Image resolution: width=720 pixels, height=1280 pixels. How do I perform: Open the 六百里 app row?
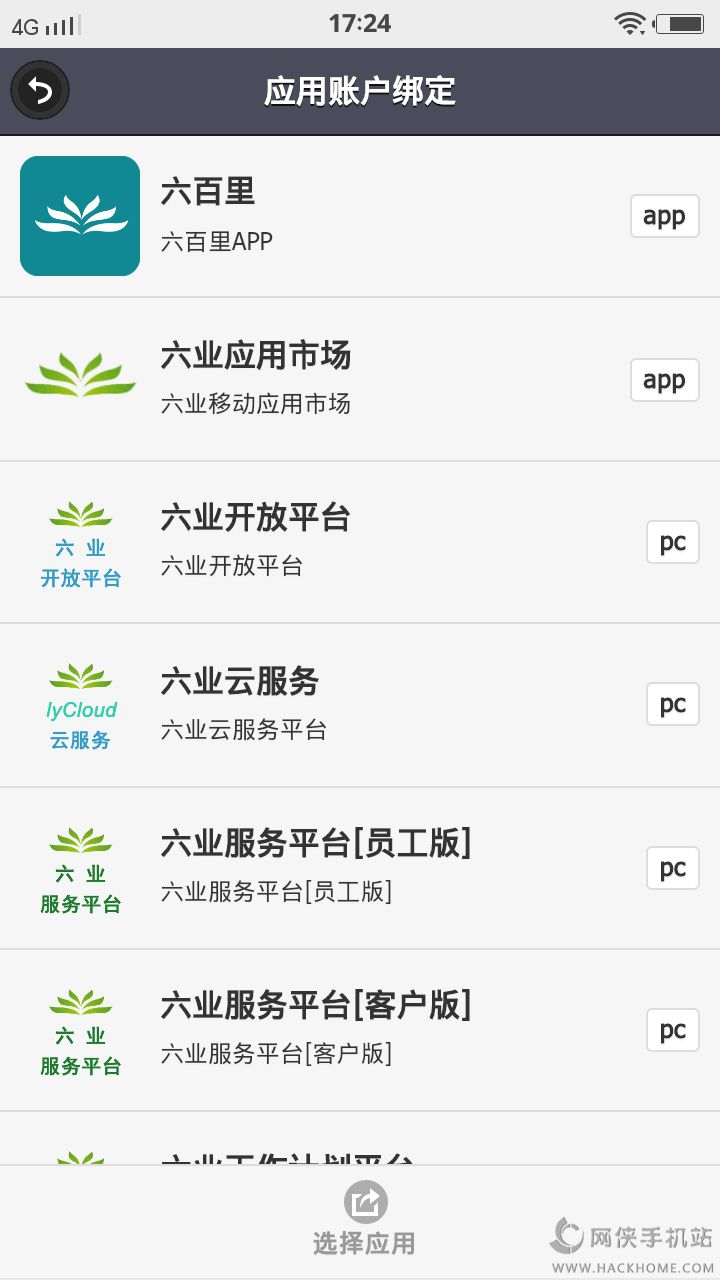(x=360, y=216)
